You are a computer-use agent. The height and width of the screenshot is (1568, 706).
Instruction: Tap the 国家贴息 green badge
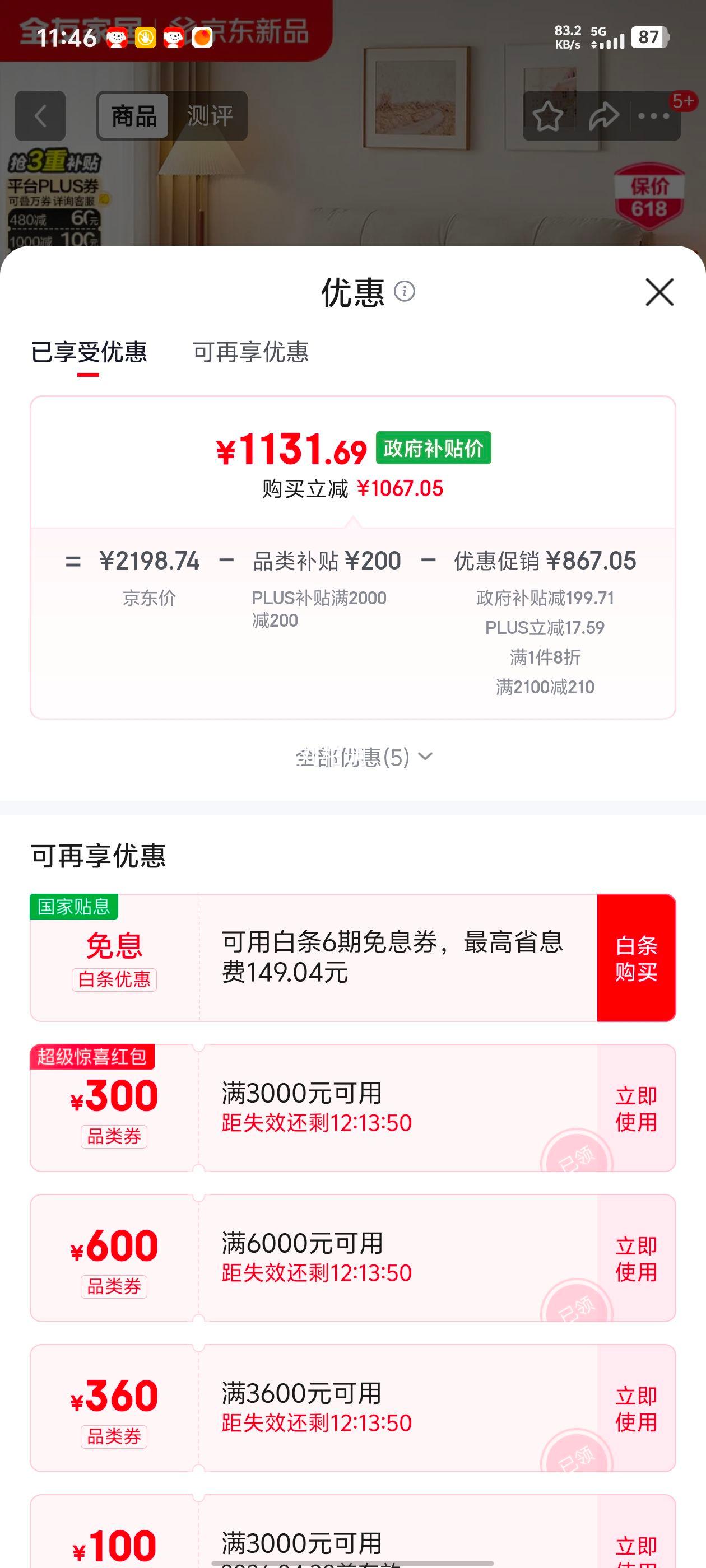[x=75, y=906]
